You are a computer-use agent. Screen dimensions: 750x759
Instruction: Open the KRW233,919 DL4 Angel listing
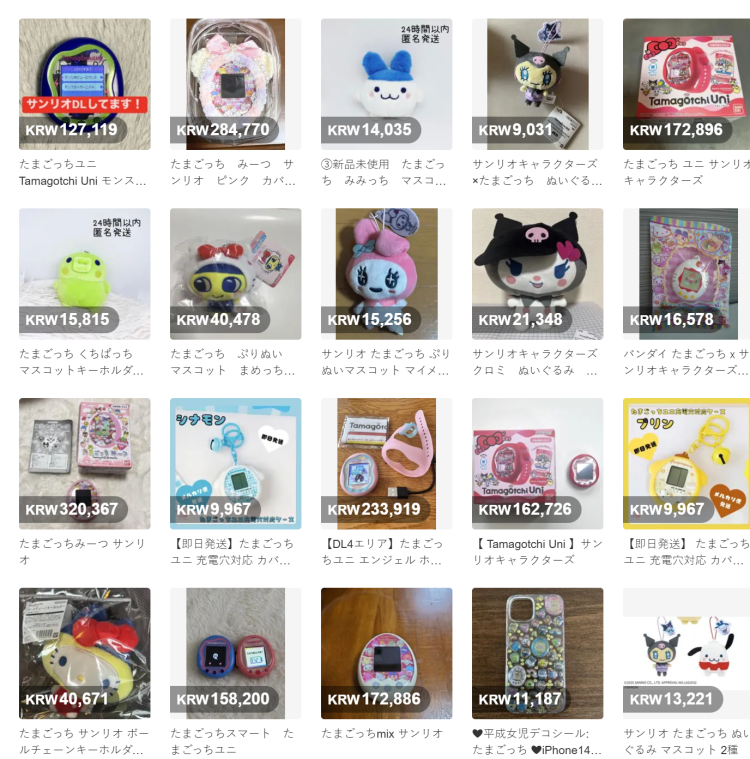(x=386, y=464)
